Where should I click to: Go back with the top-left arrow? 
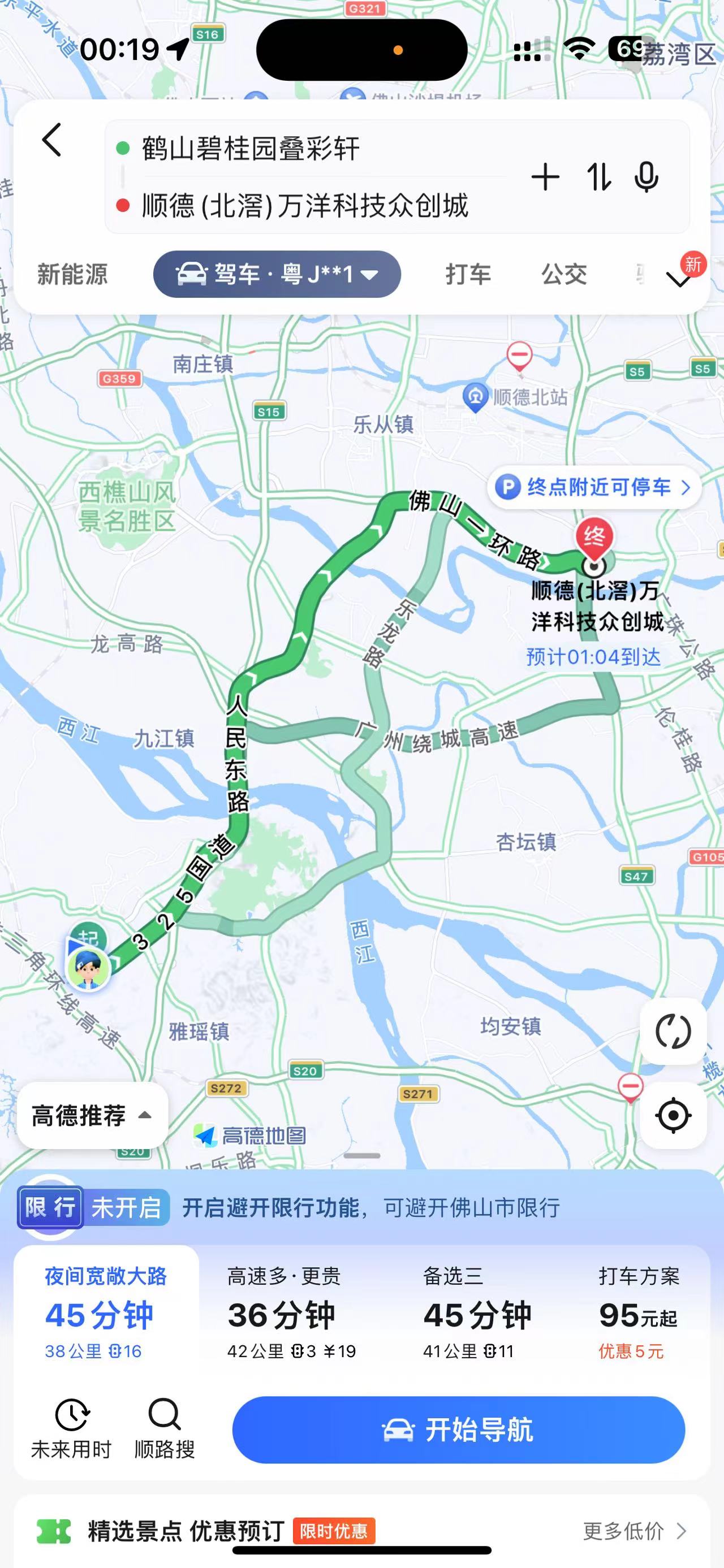(x=53, y=140)
